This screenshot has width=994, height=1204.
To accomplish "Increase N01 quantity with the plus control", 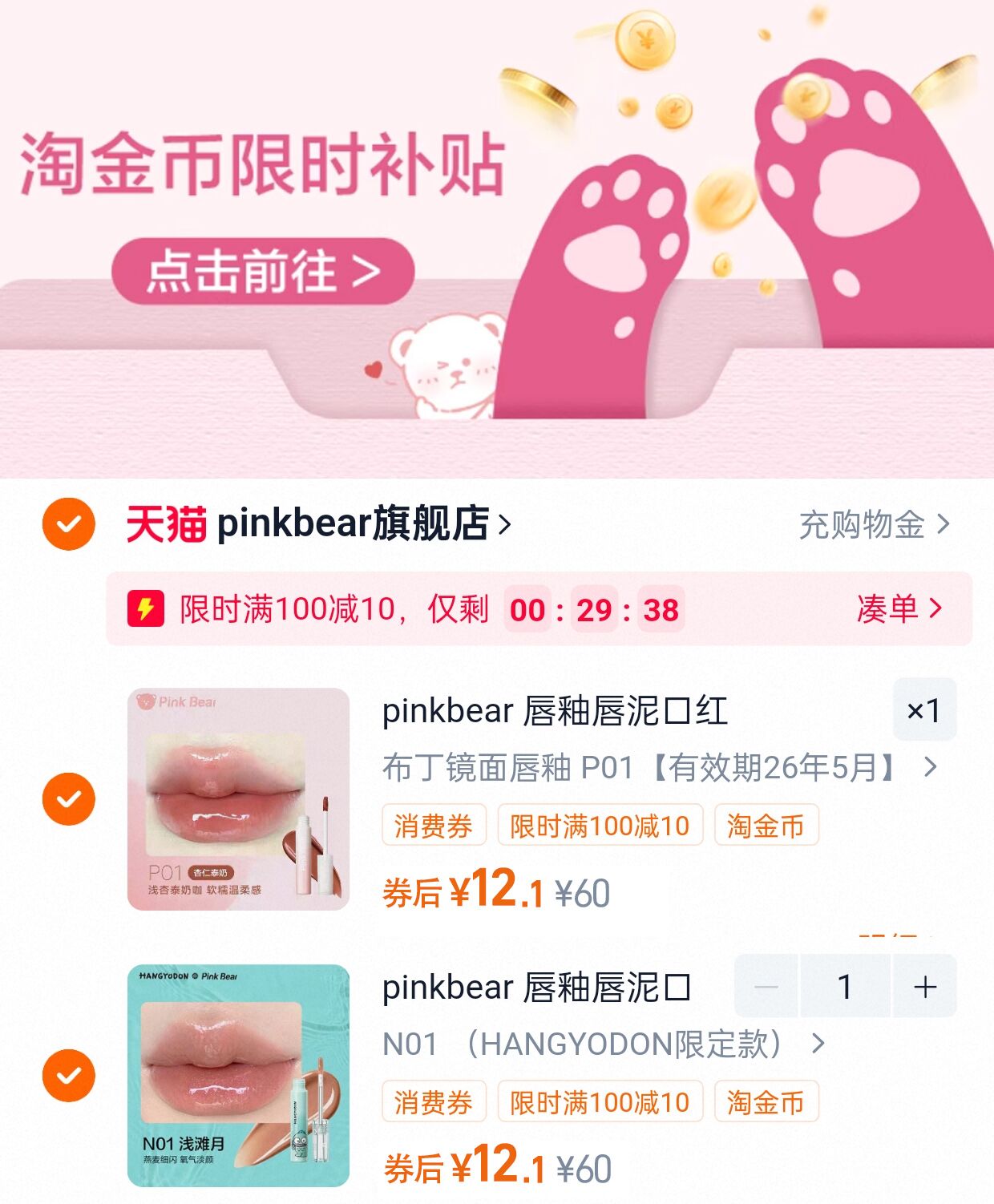I will click(923, 988).
